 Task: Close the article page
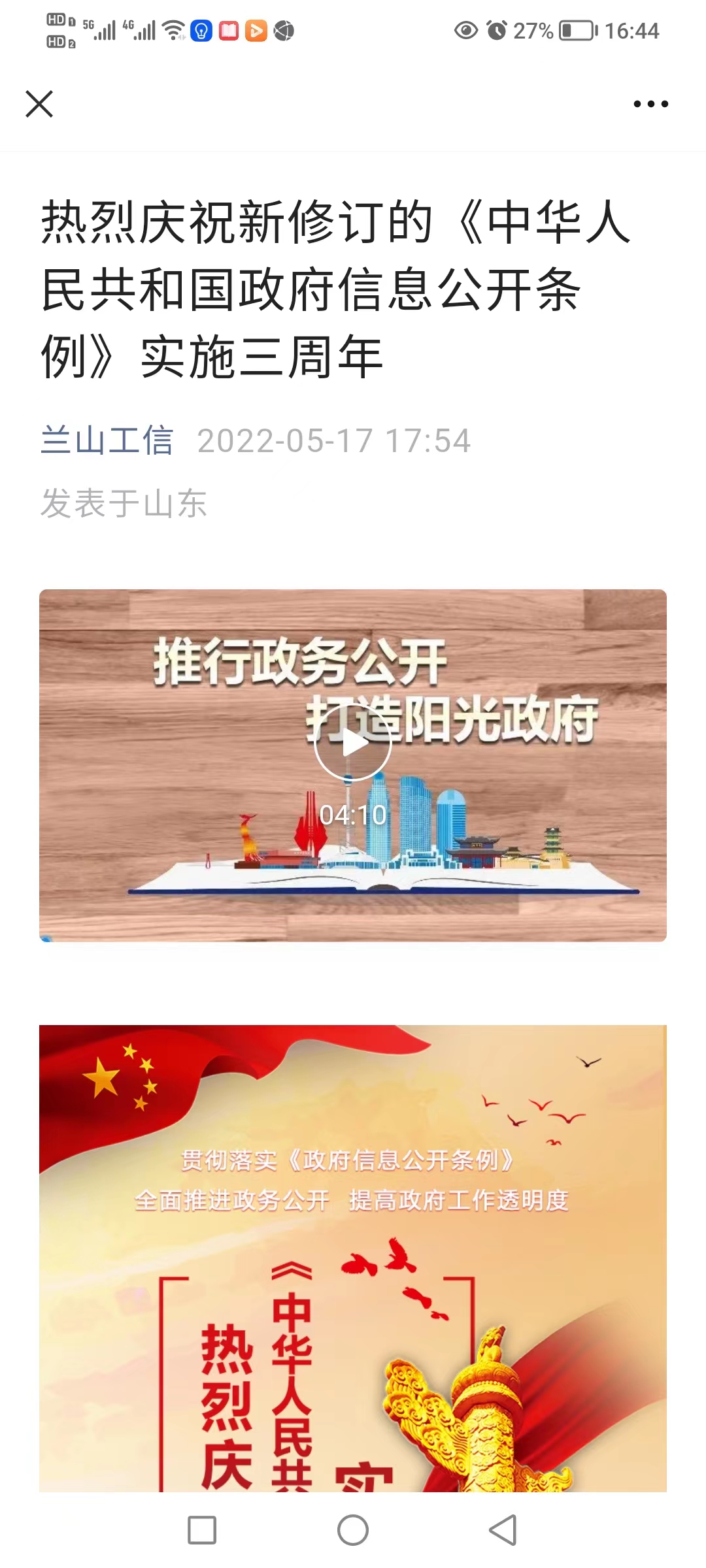pos(39,104)
